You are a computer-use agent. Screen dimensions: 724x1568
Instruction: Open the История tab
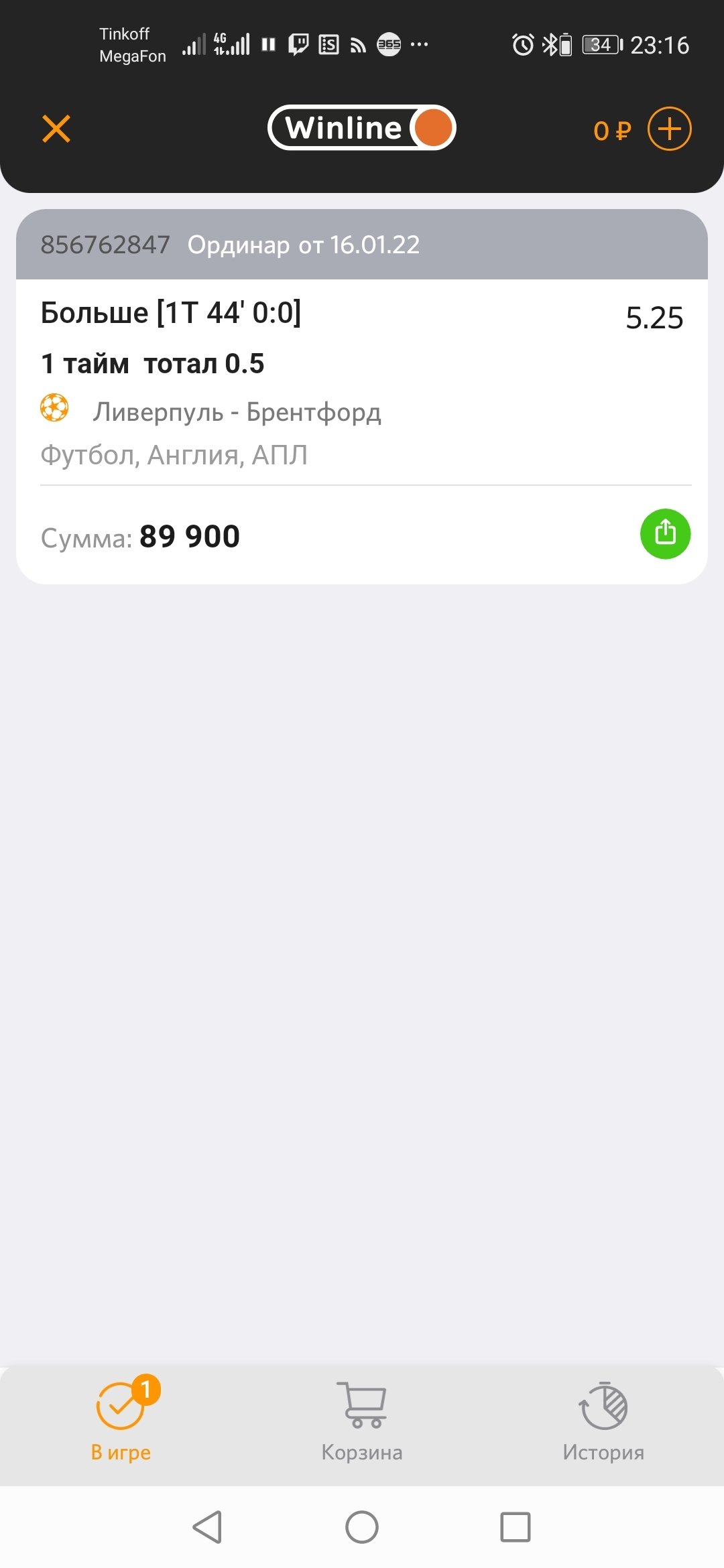(603, 1422)
